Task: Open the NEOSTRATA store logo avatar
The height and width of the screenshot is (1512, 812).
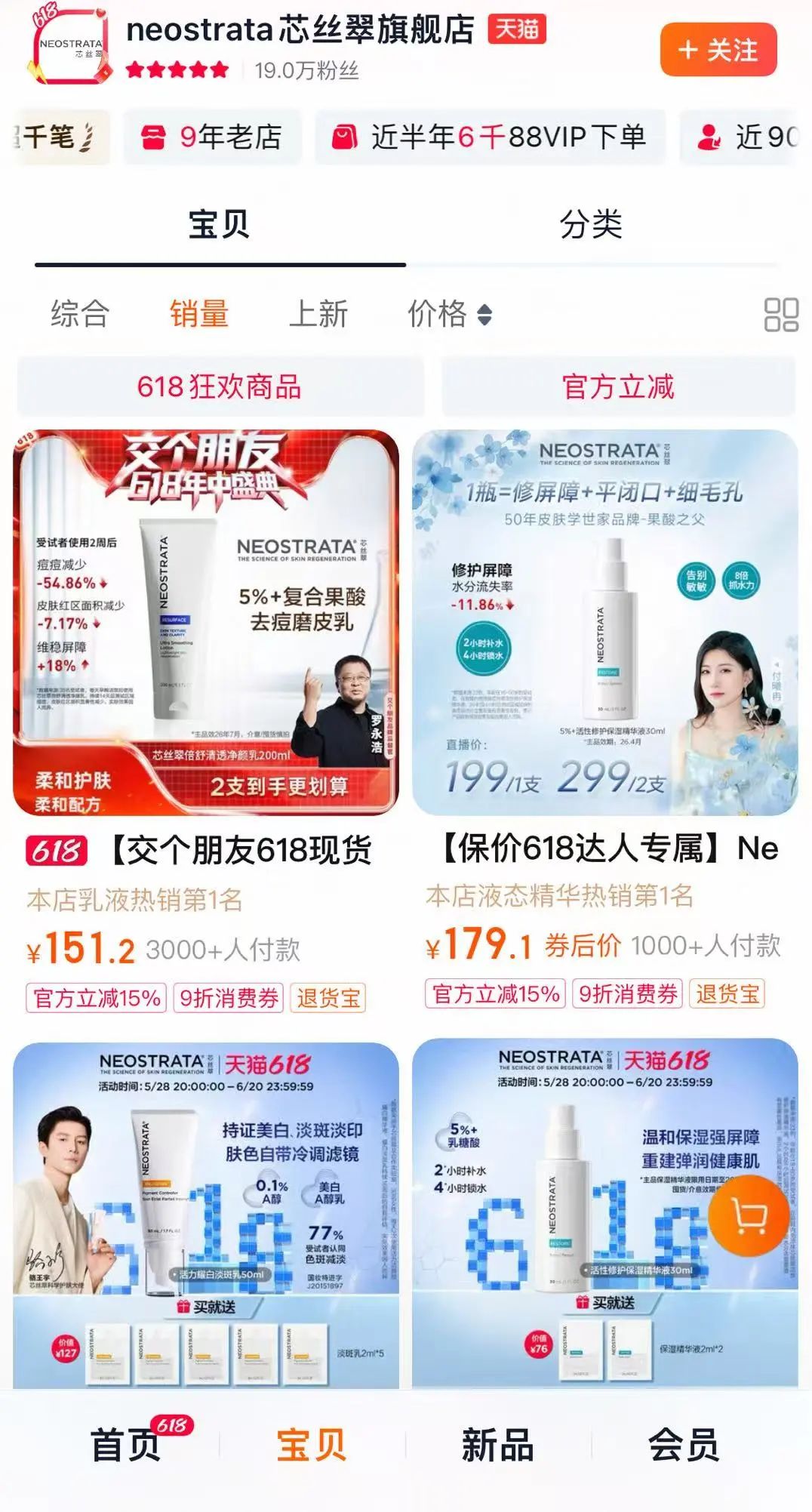Action: pyautogui.click(x=69, y=47)
